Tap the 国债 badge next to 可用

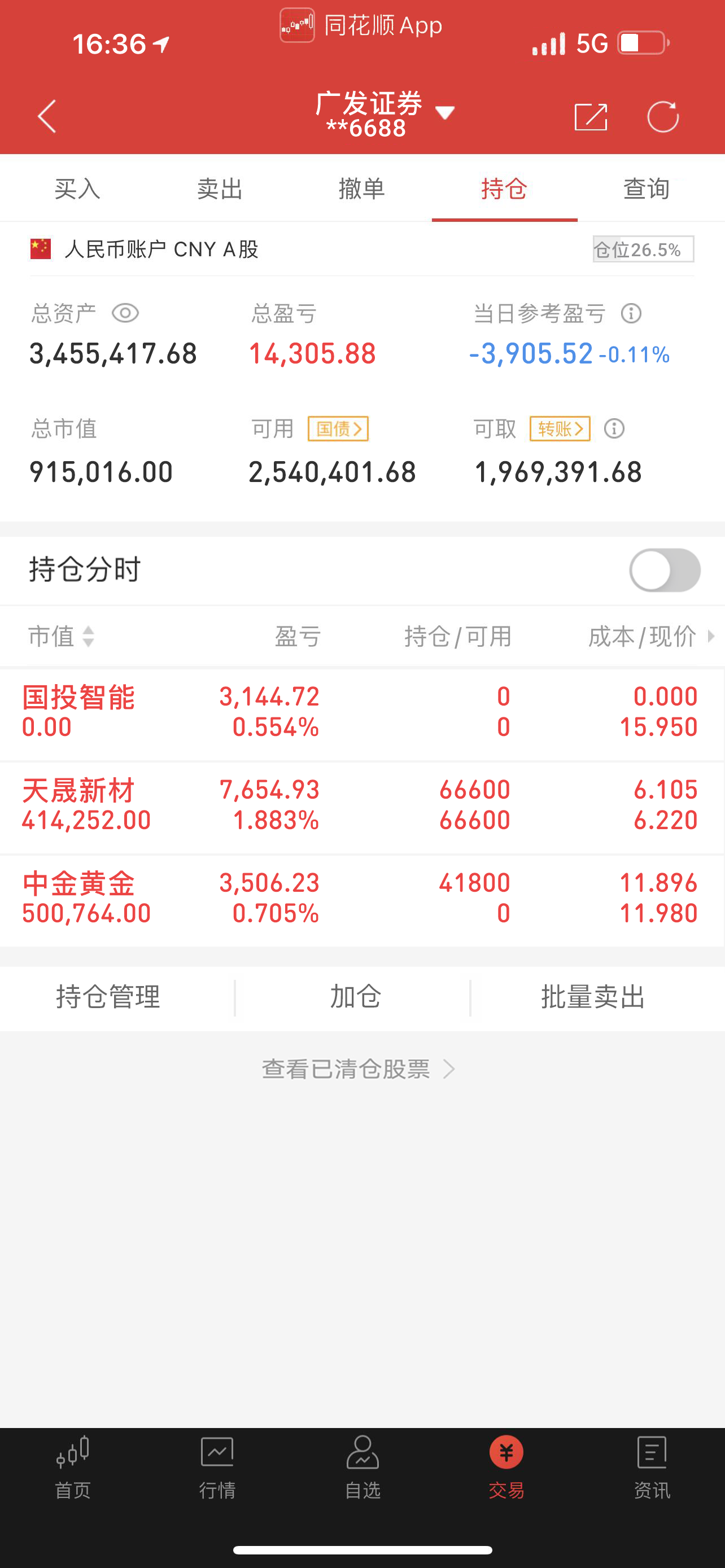(338, 428)
